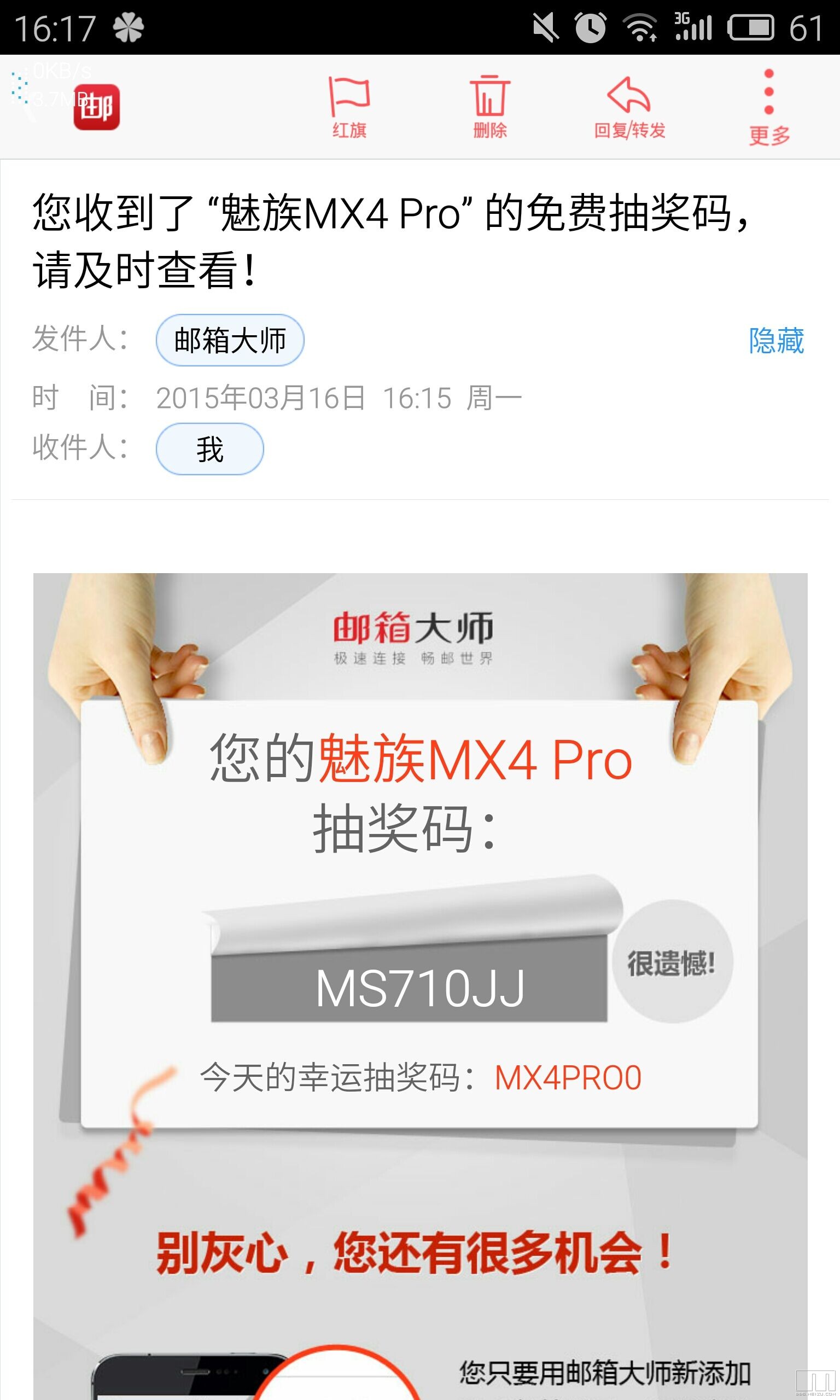
Task: Tap the Mail Master red app logo
Action: pos(97,108)
